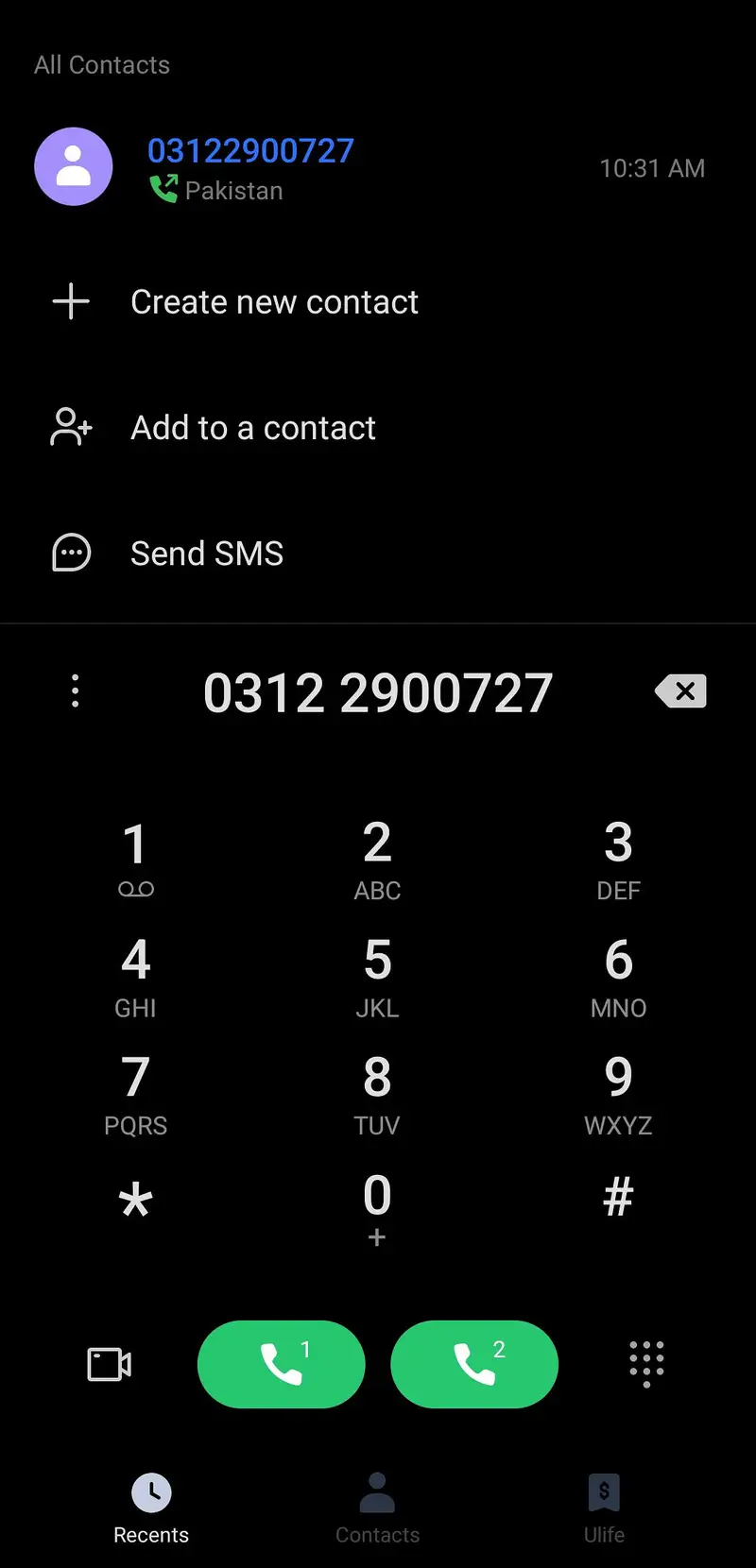This screenshot has width=756, height=1568.
Task: Go to the Recents tab
Action: tap(151, 1508)
